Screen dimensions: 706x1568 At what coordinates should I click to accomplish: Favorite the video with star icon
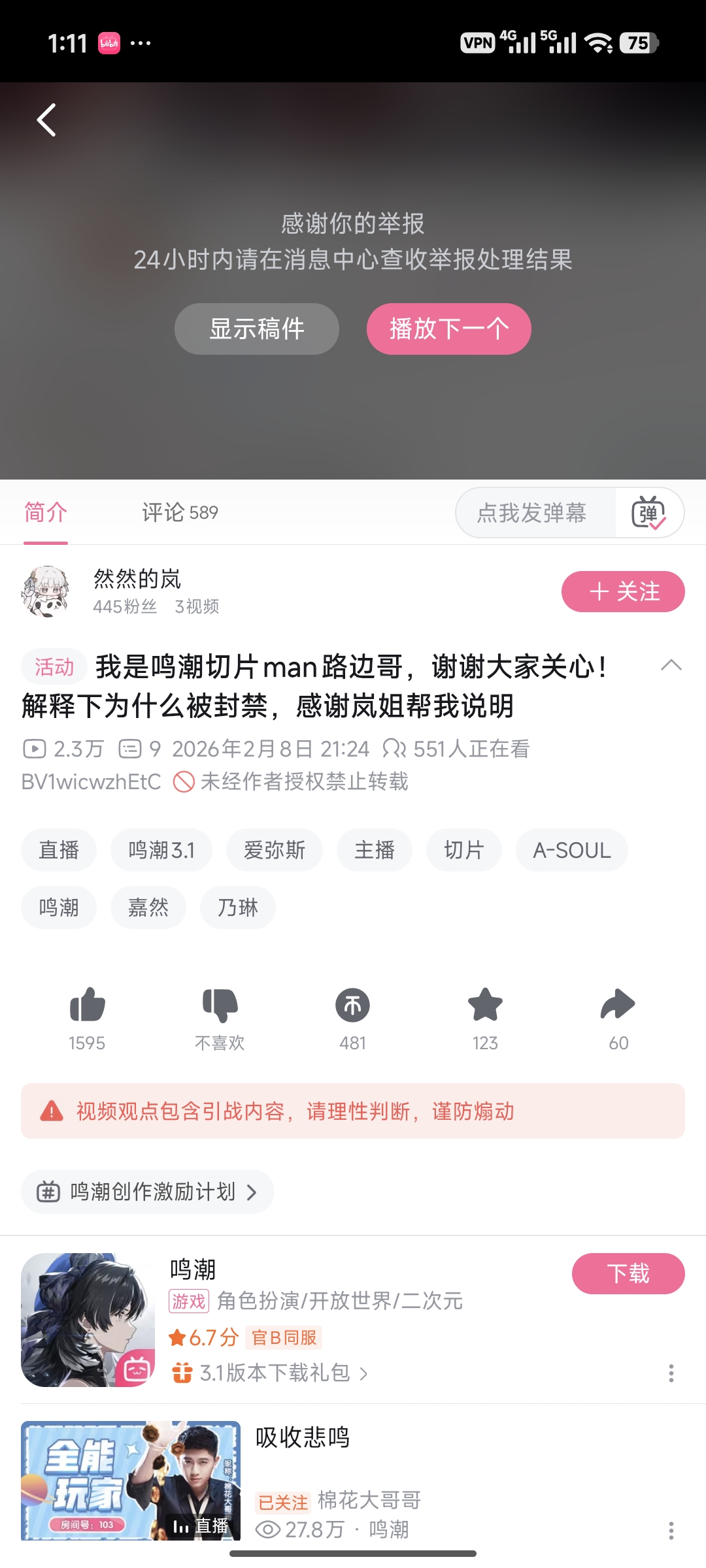pos(485,1005)
